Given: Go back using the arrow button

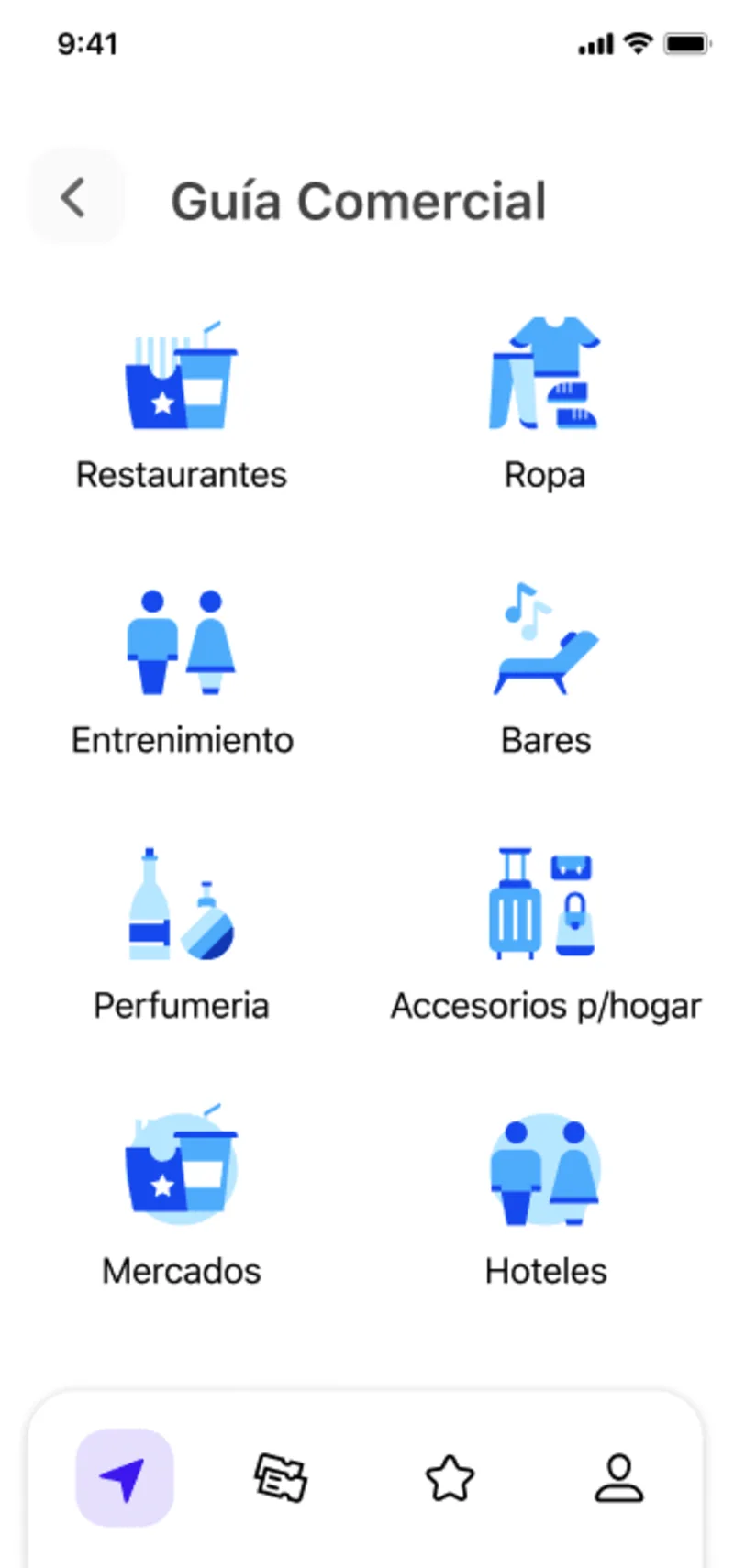Looking at the screenshot, I should coord(75,197).
